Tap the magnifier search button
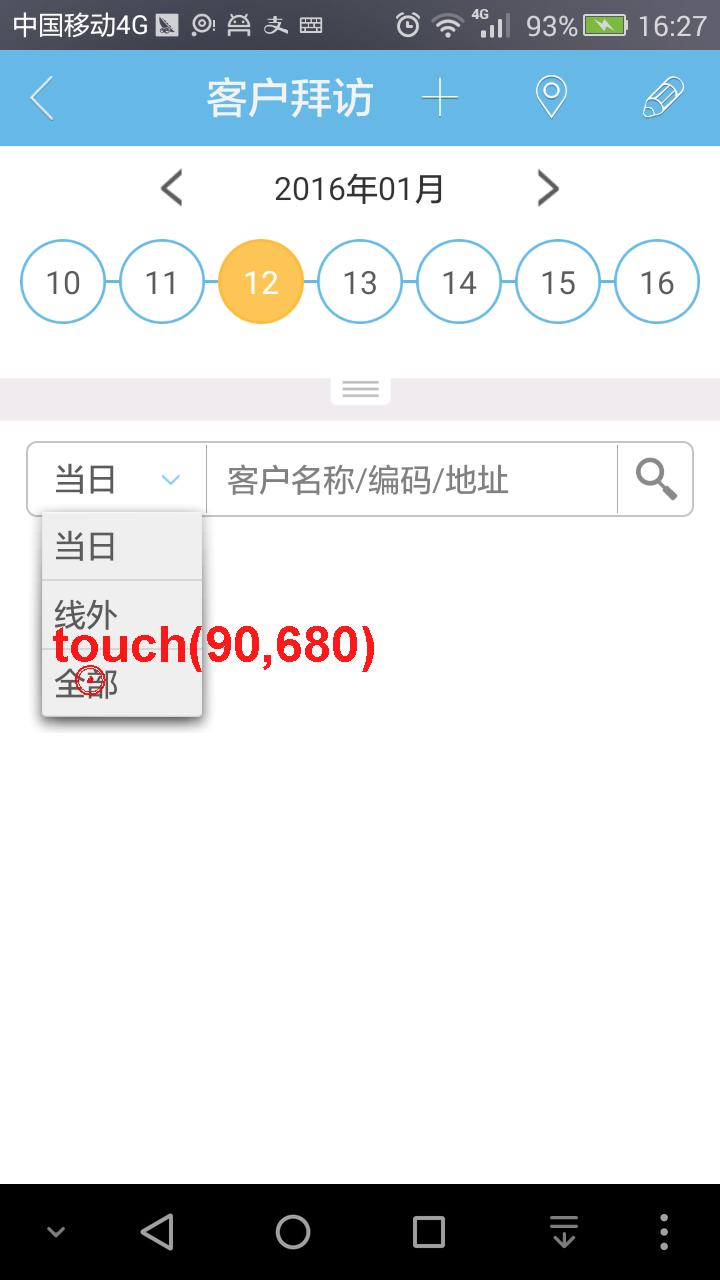Screen dimensions: 720x1280 point(656,479)
